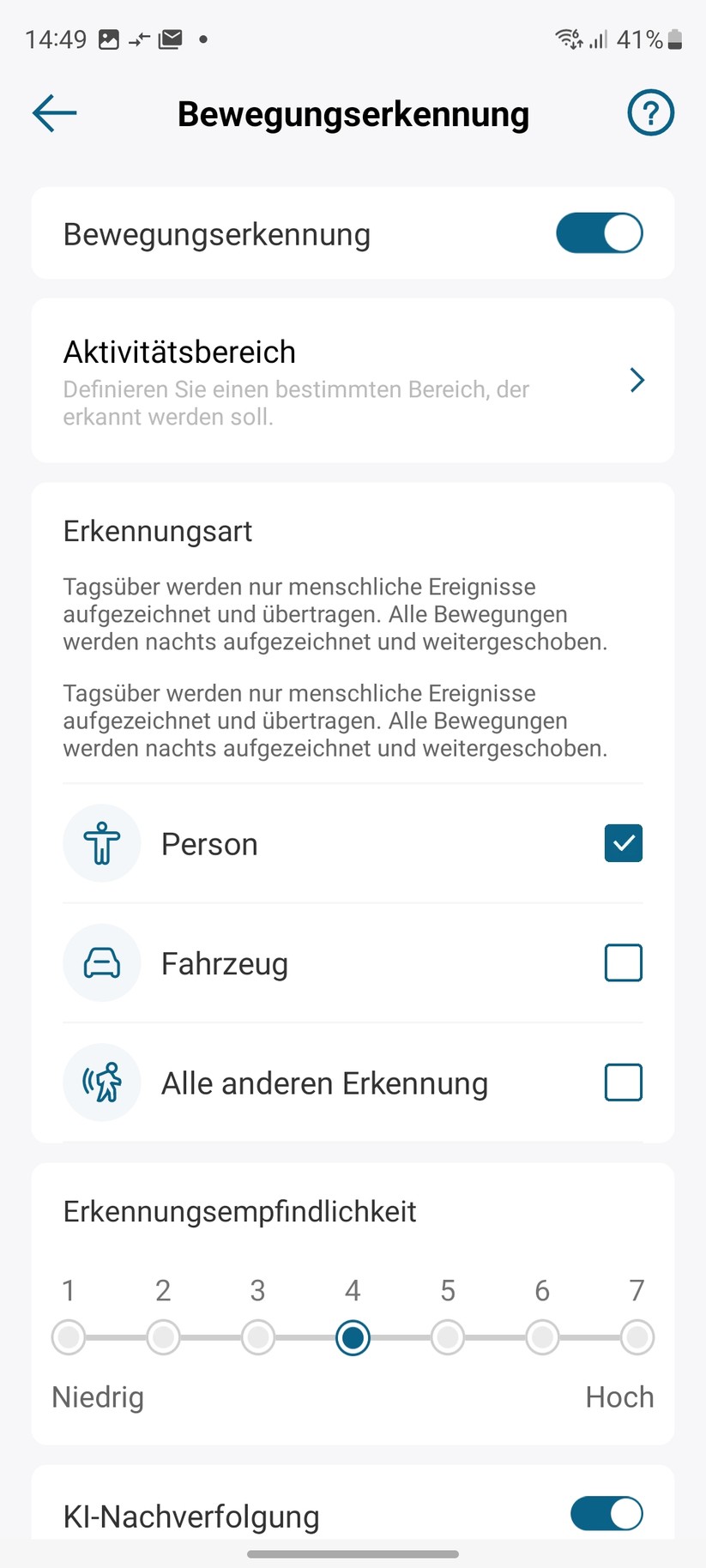Select sensitivity level 7 near Hoch

(637, 1336)
